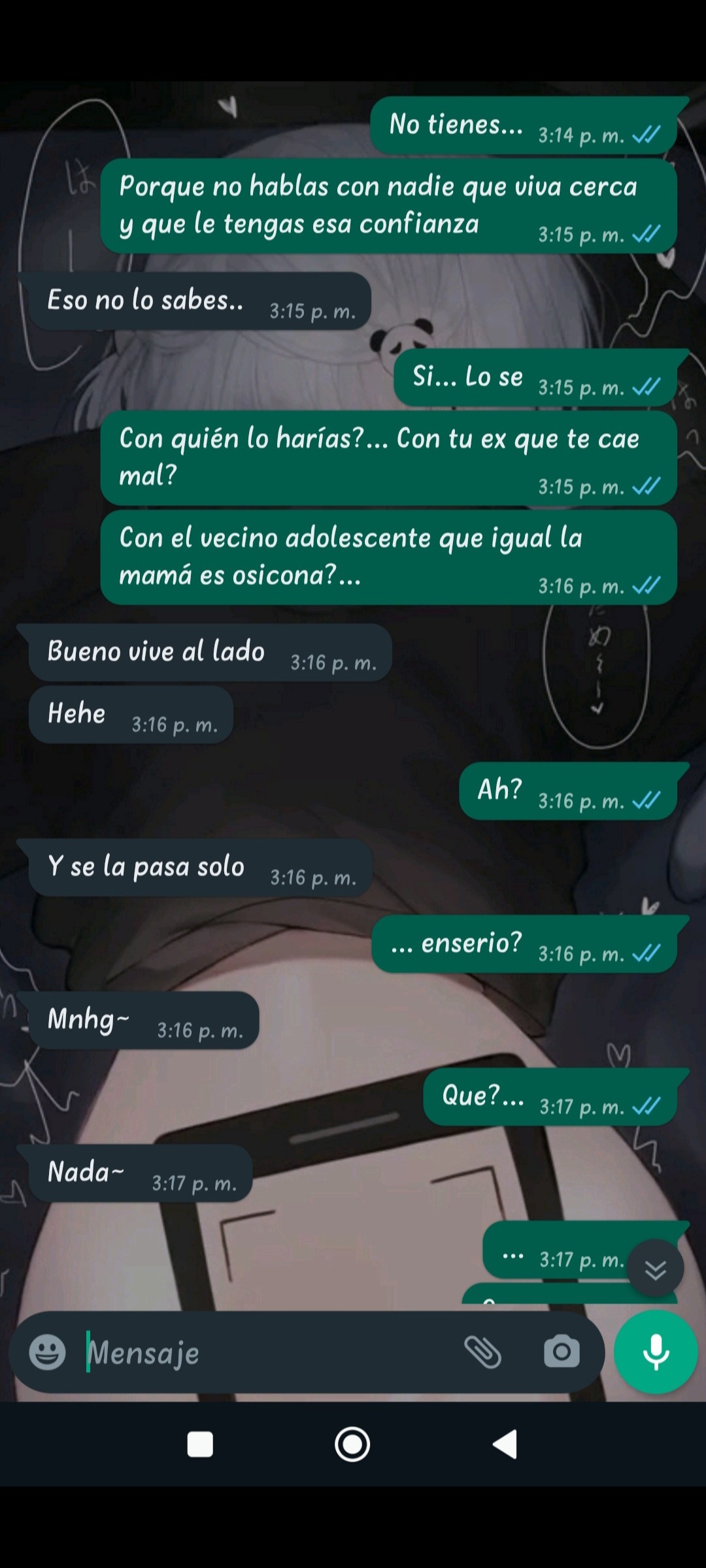Jump to latest messages arrow
The image size is (706, 1568).
pos(655,1268)
